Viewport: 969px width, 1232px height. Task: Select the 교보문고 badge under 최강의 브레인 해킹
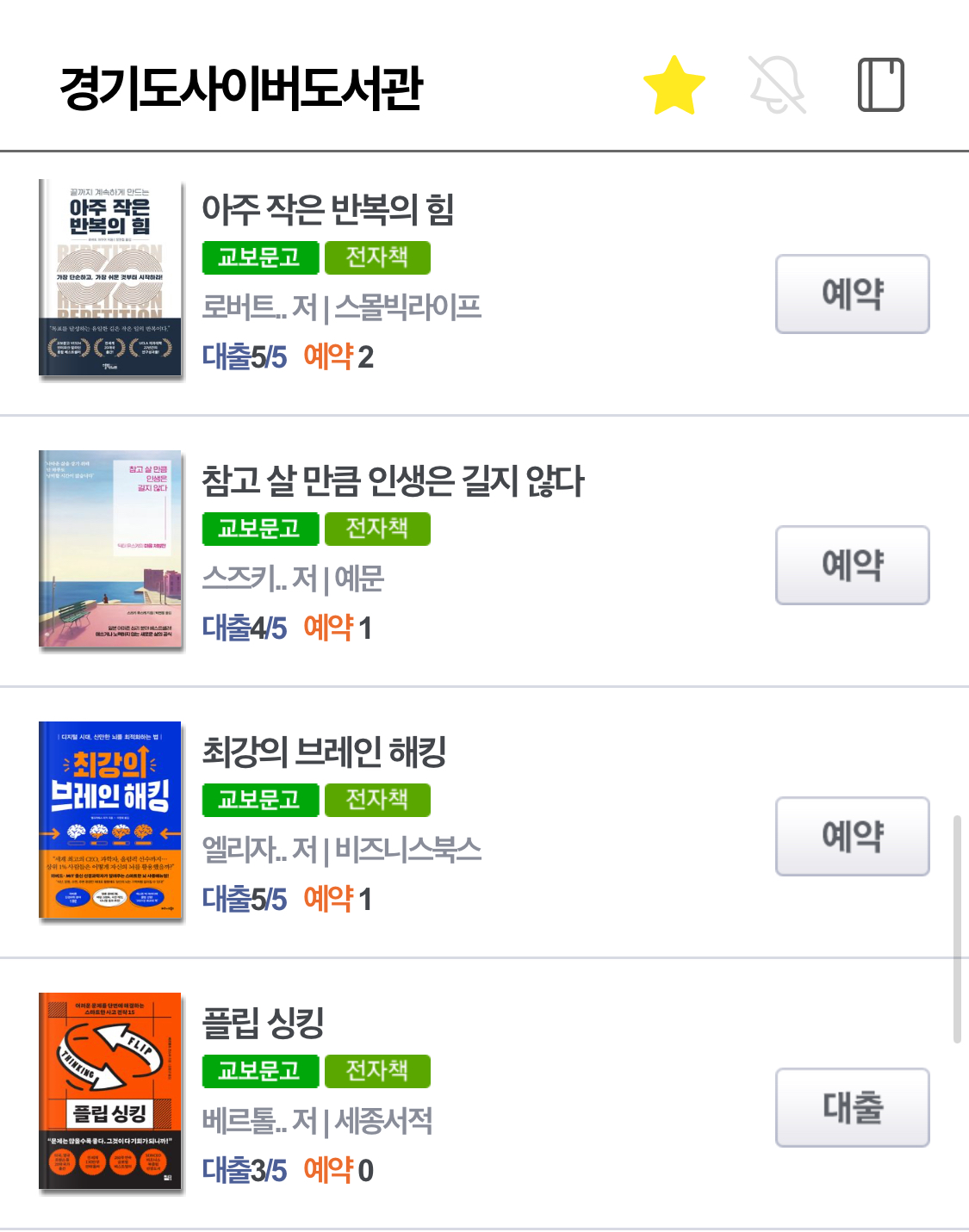coord(259,800)
